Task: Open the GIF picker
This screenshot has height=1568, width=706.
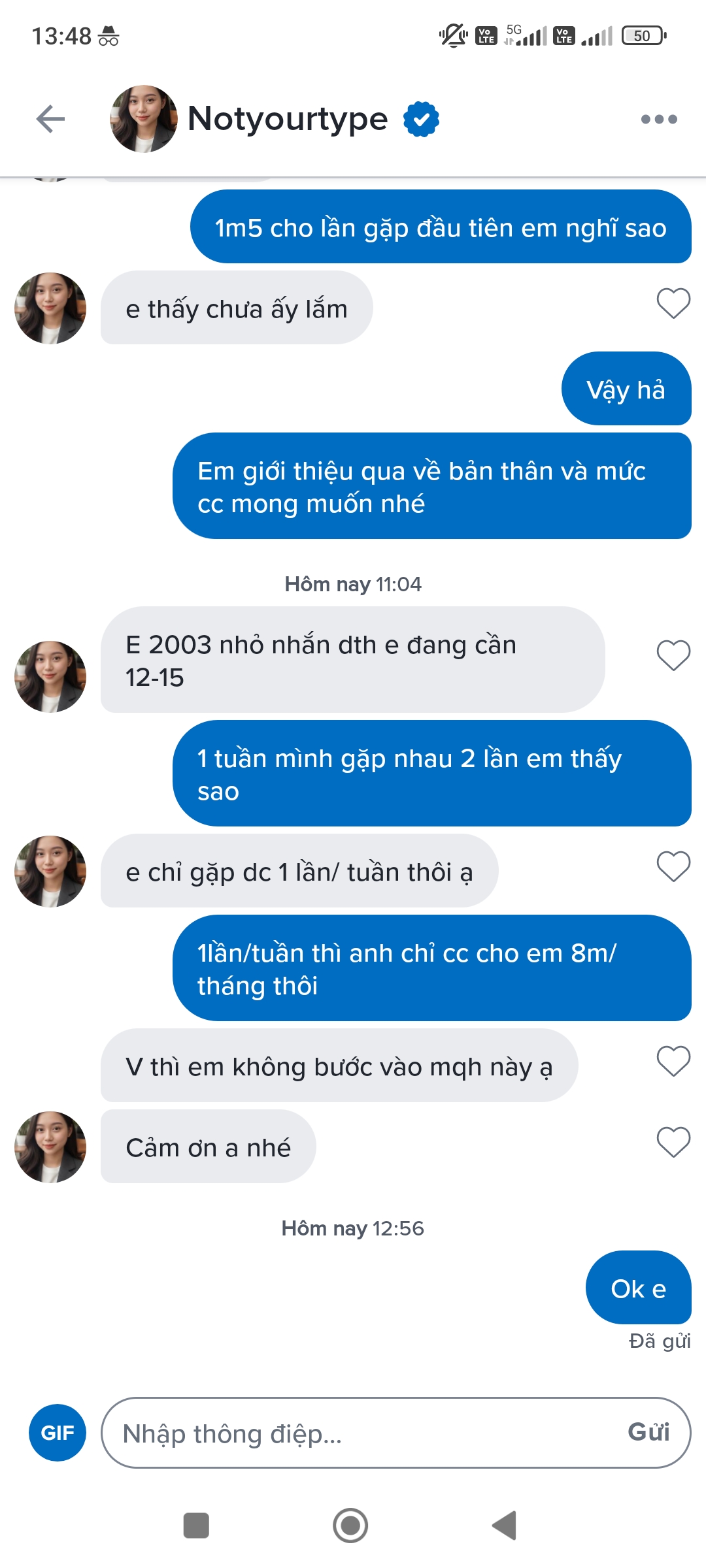Action: pos(58,1432)
